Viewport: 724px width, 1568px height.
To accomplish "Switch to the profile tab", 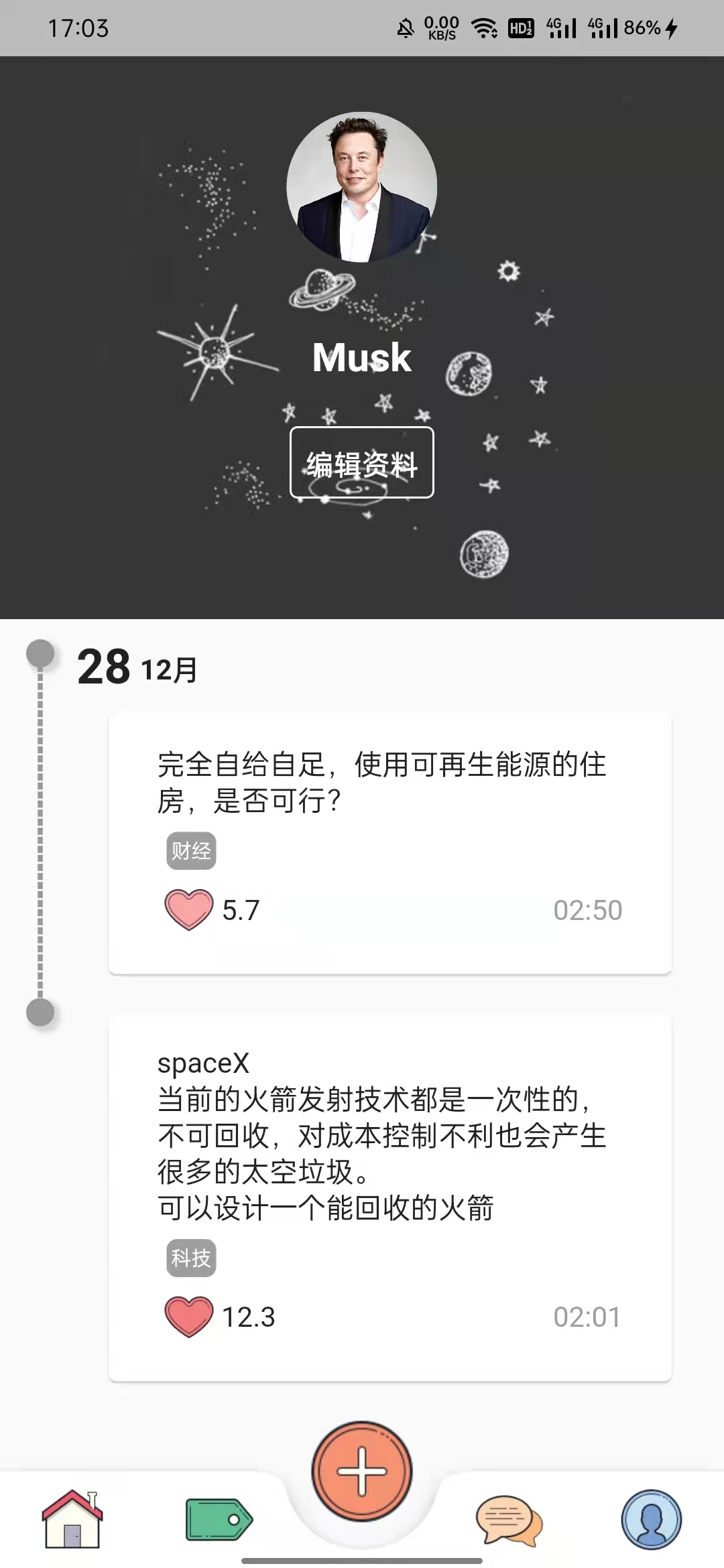I will 651,1519.
